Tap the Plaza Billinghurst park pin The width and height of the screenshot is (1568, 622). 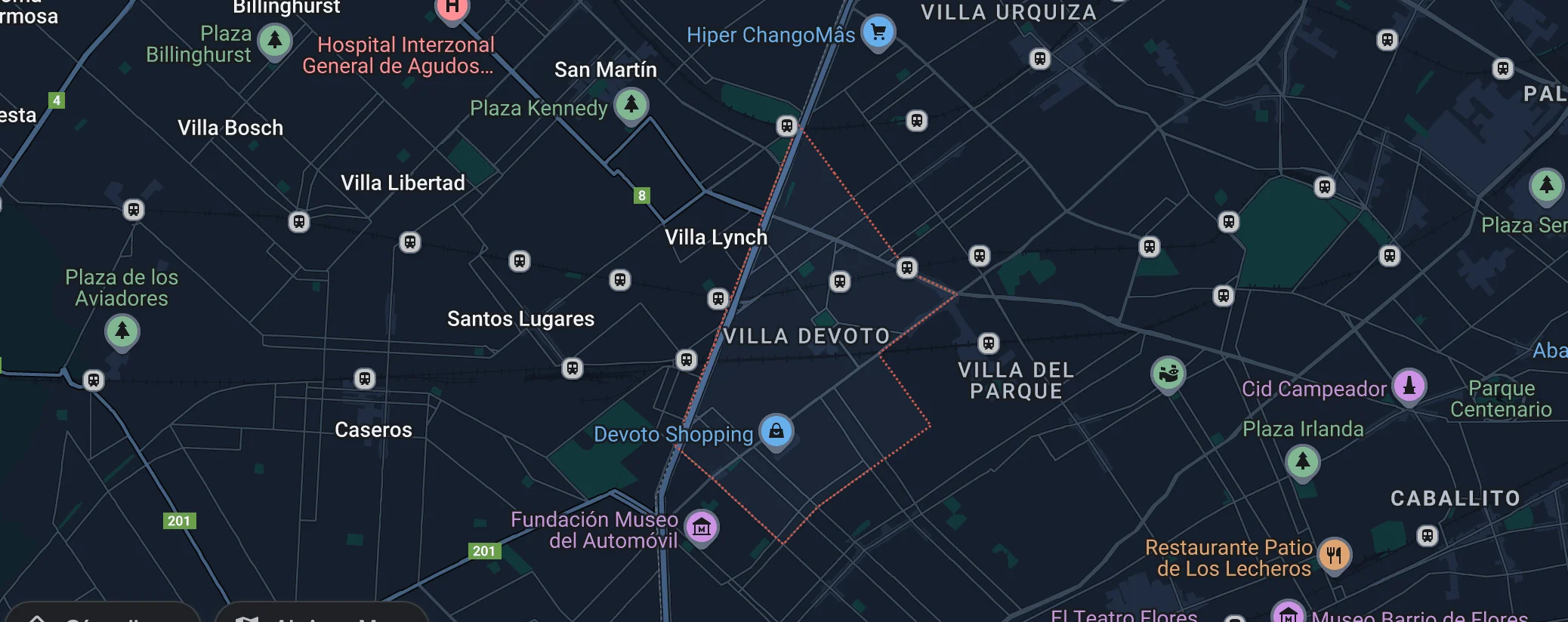[275, 40]
